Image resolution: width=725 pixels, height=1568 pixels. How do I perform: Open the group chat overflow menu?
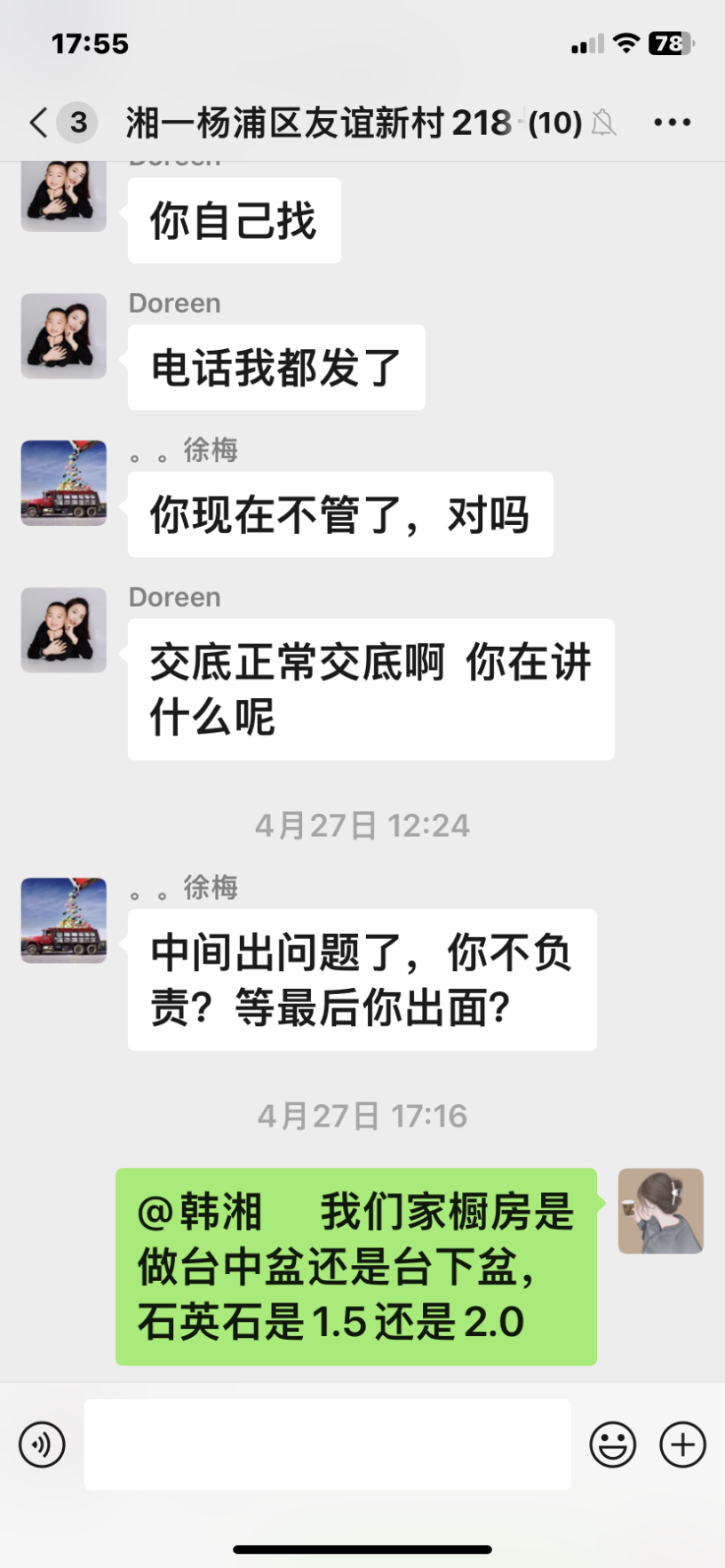tap(672, 123)
